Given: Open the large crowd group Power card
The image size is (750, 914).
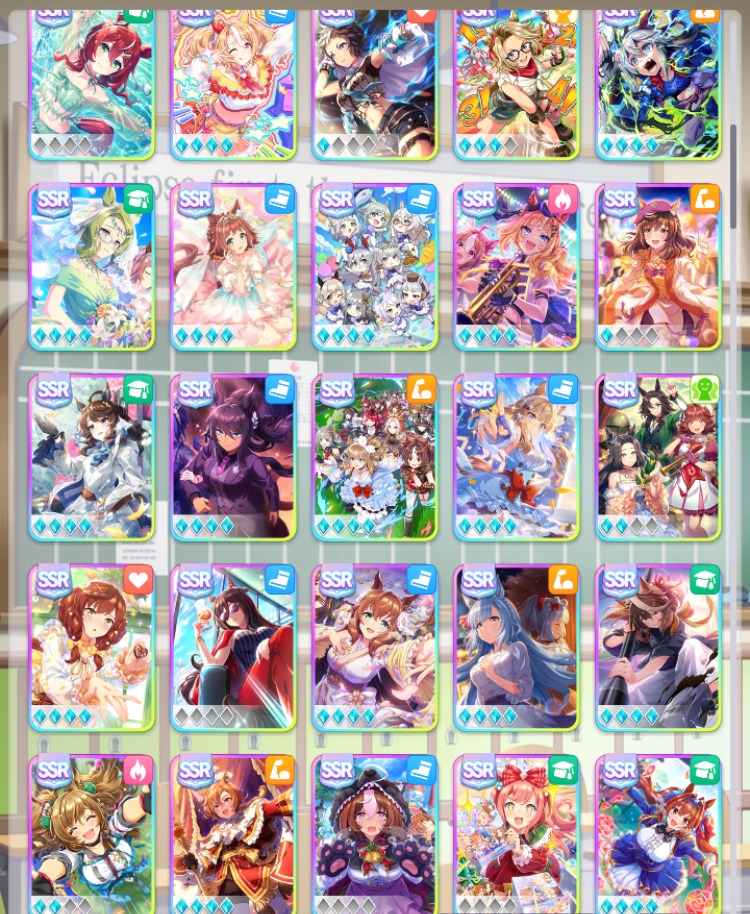Looking at the screenshot, I should tap(375, 457).
